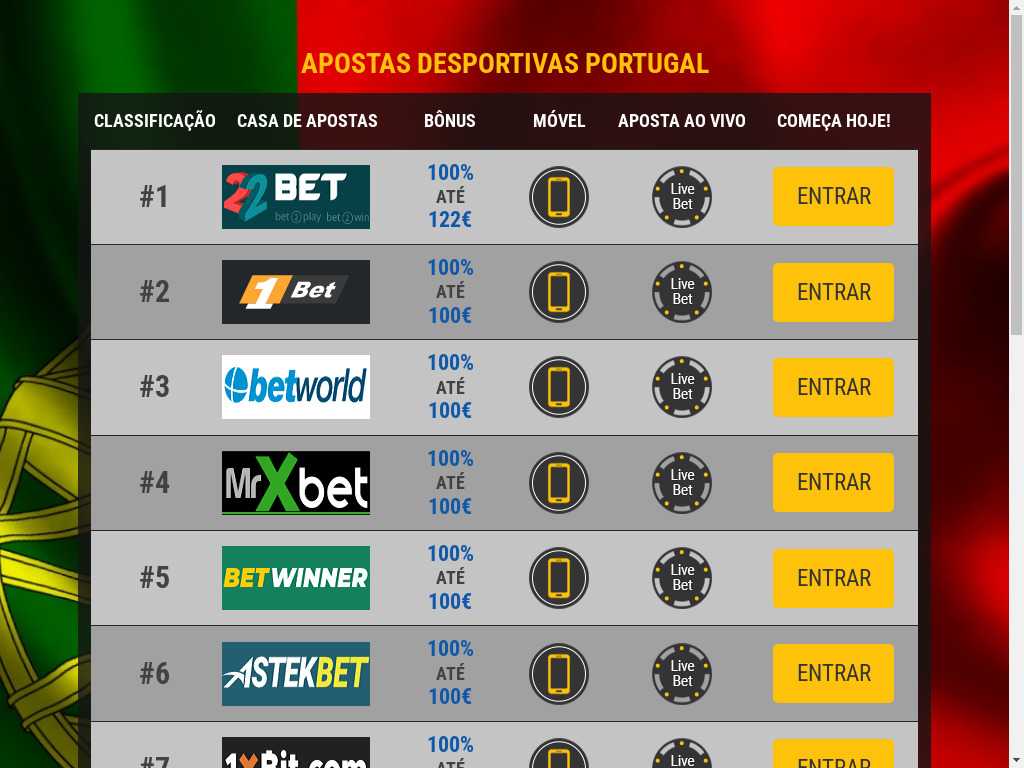Tap the mobile phone icon for Astekbet
The height and width of the screenshot is (768, 1024).
(559, 673)
